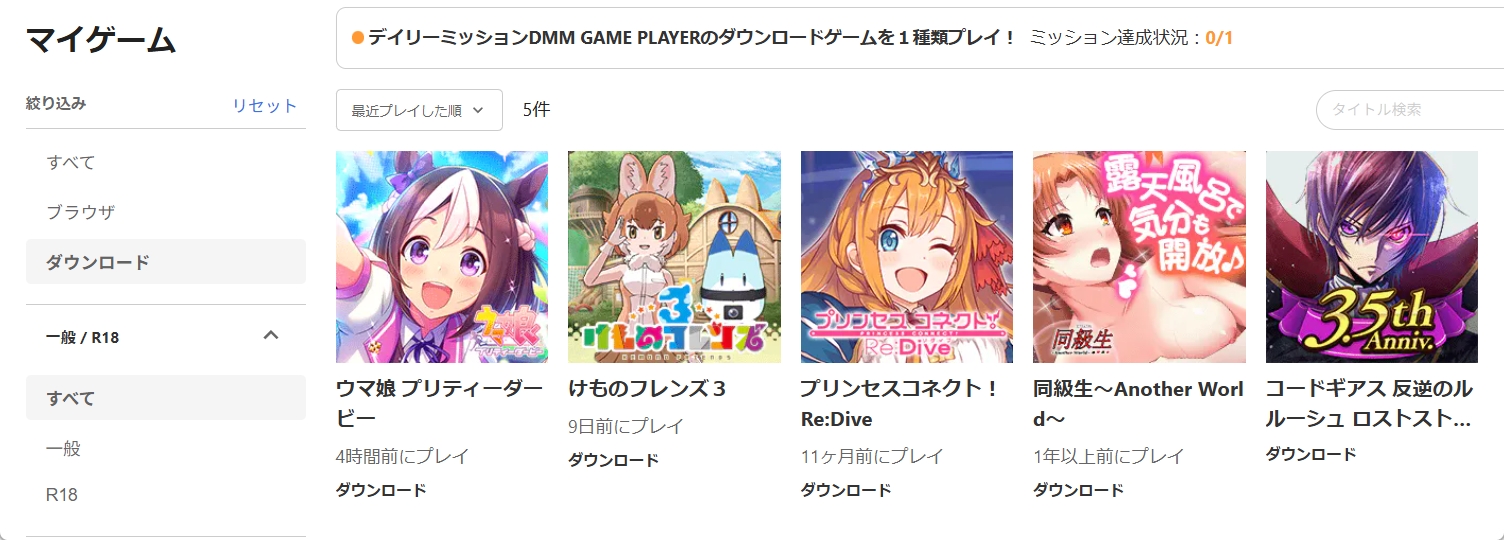Select the 一般 rating filter

pyautogui.click(x=63, y=448)
